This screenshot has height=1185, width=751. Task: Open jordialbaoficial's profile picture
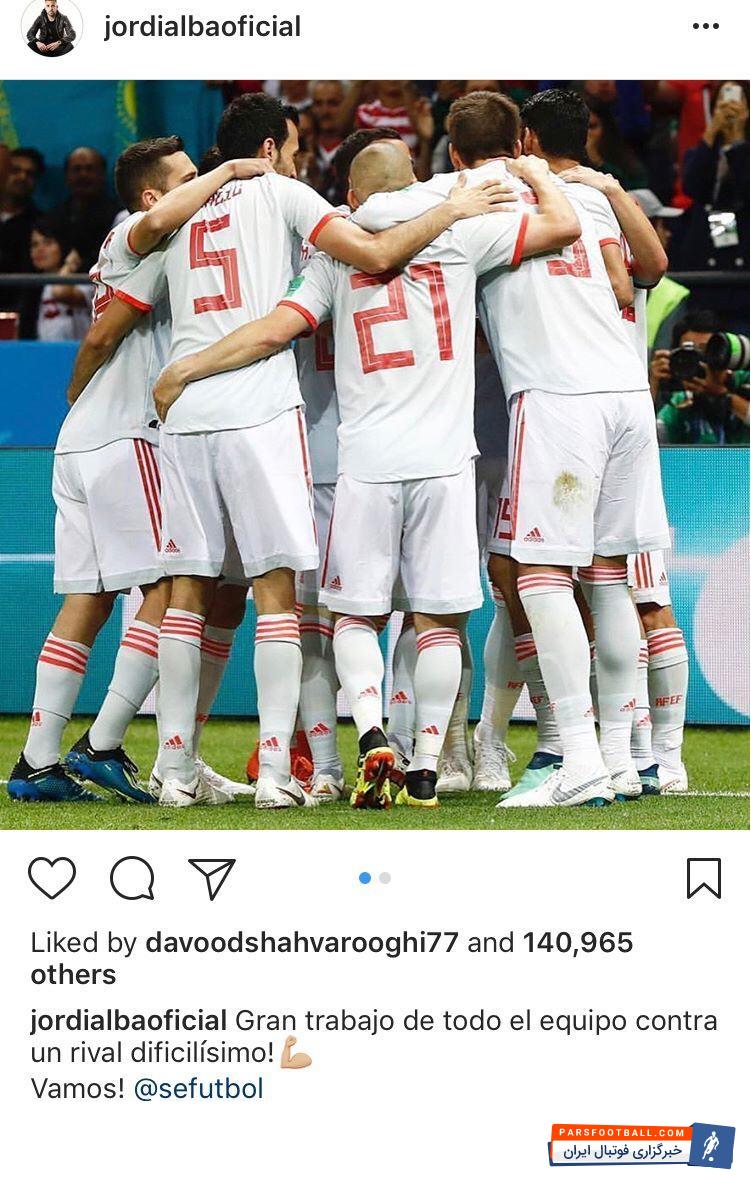[x=50, y=28]
